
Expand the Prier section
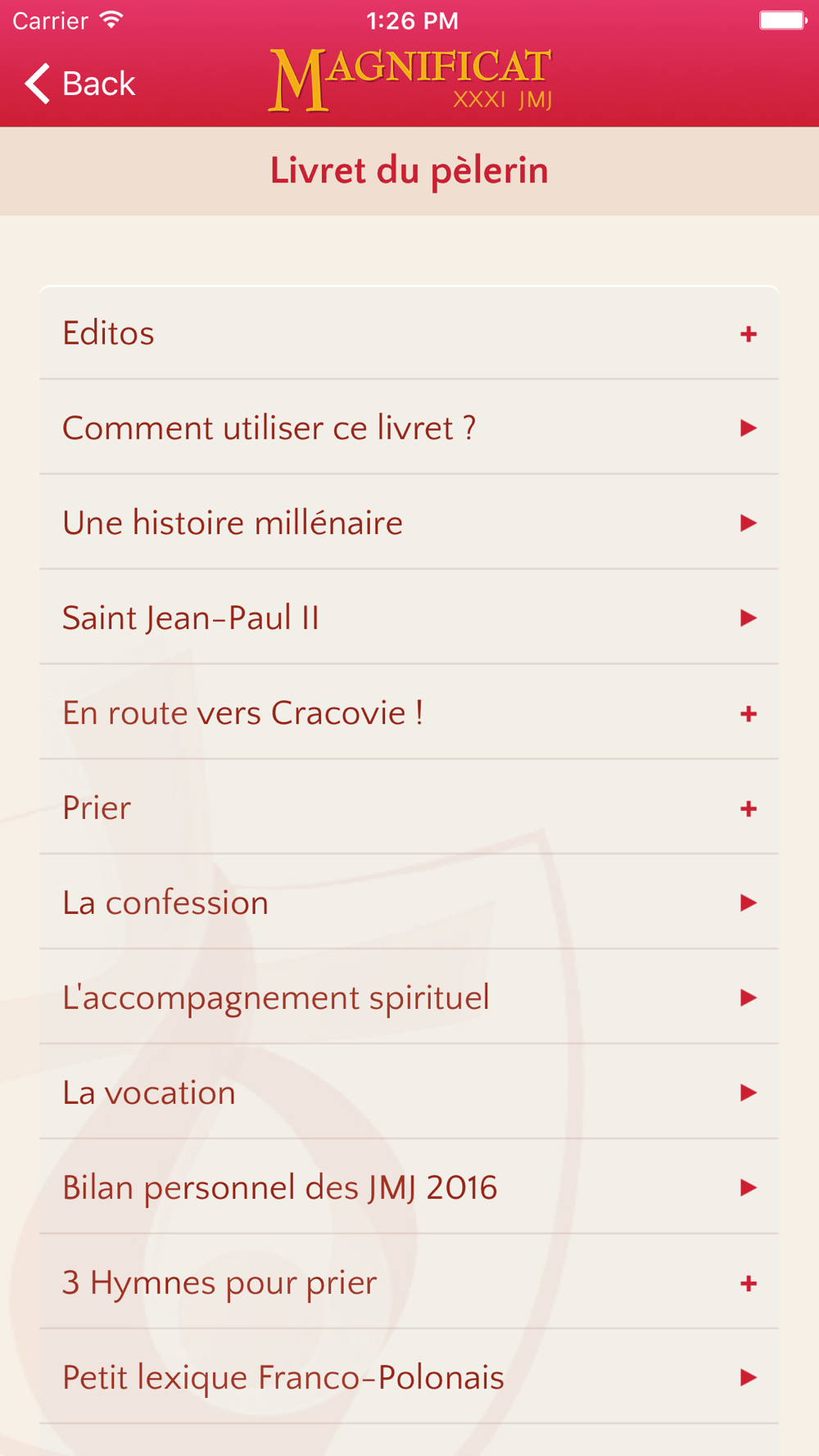pos(409,808)
